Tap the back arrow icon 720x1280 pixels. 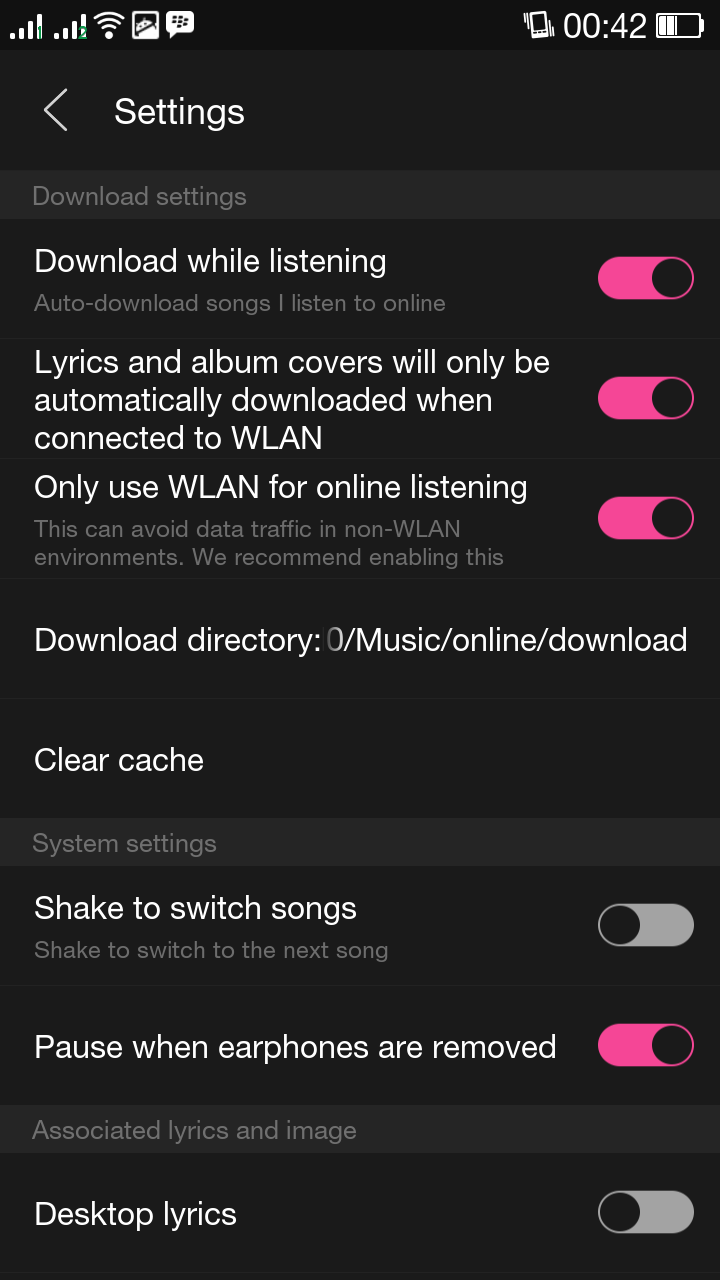55,110
